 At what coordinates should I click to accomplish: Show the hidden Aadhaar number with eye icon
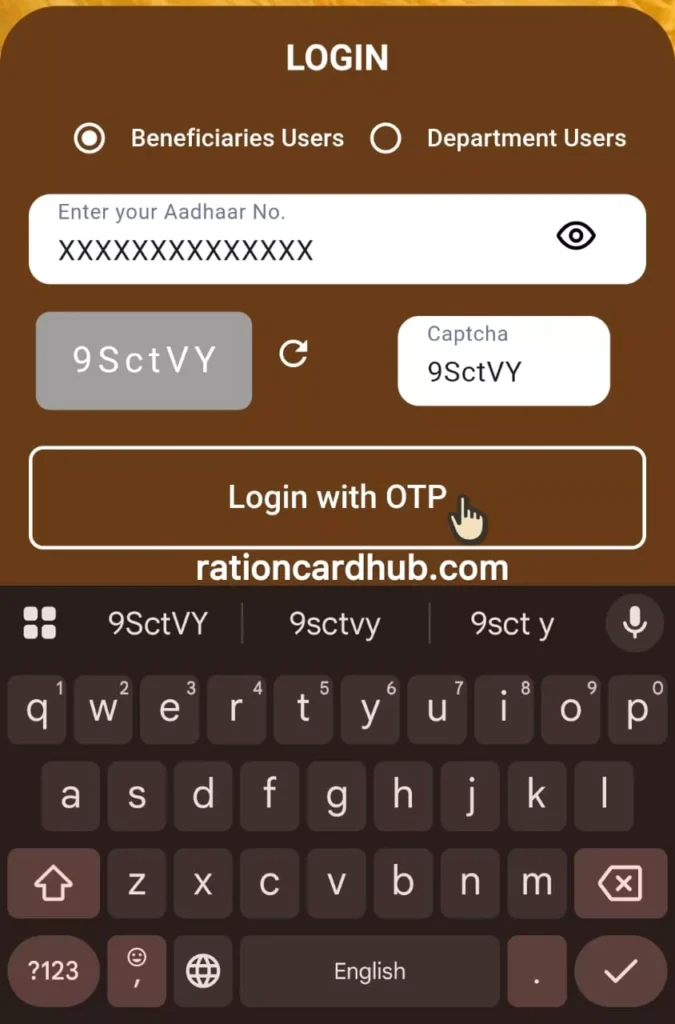tap(575, 236)
